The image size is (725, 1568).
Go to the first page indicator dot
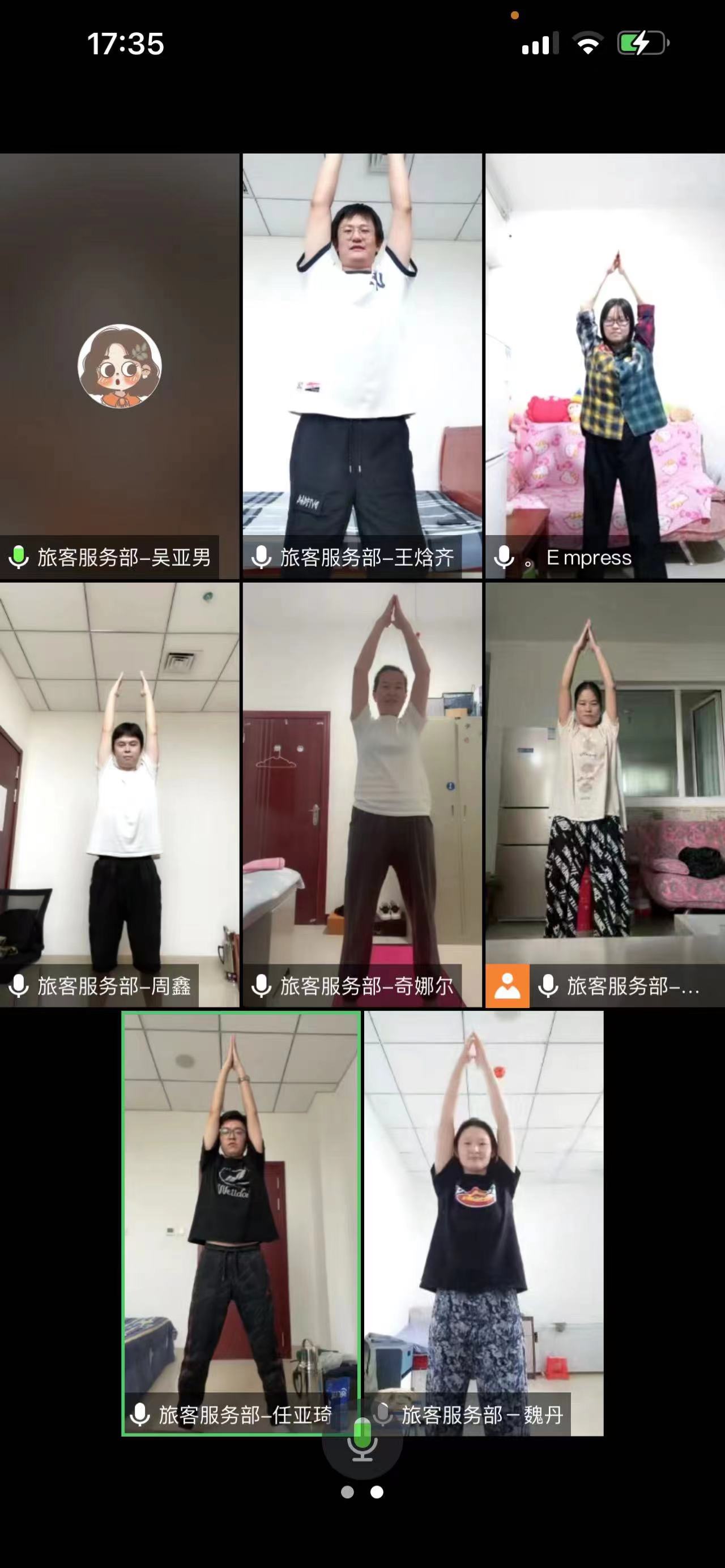coord(348,1492)
